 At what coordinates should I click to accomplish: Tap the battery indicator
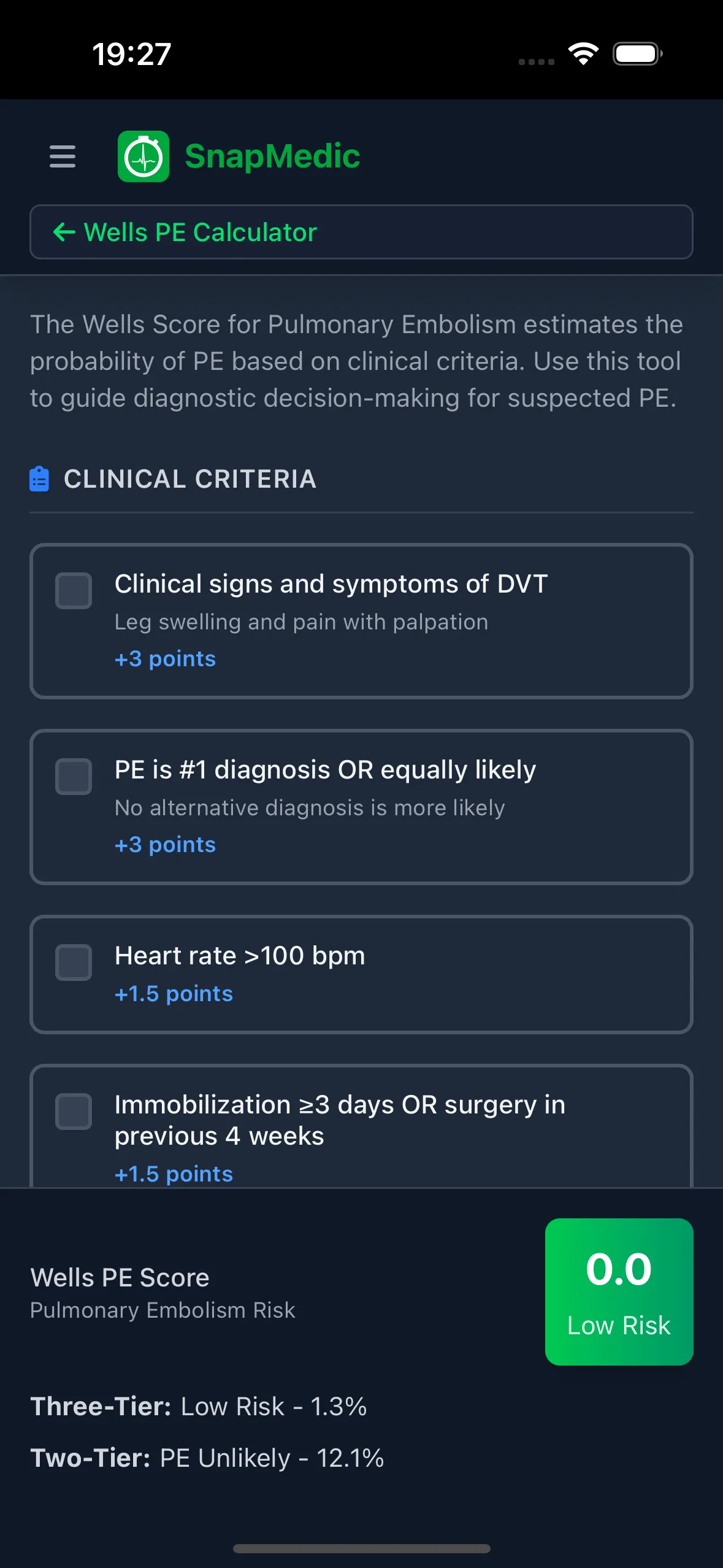tap(635, 54)
